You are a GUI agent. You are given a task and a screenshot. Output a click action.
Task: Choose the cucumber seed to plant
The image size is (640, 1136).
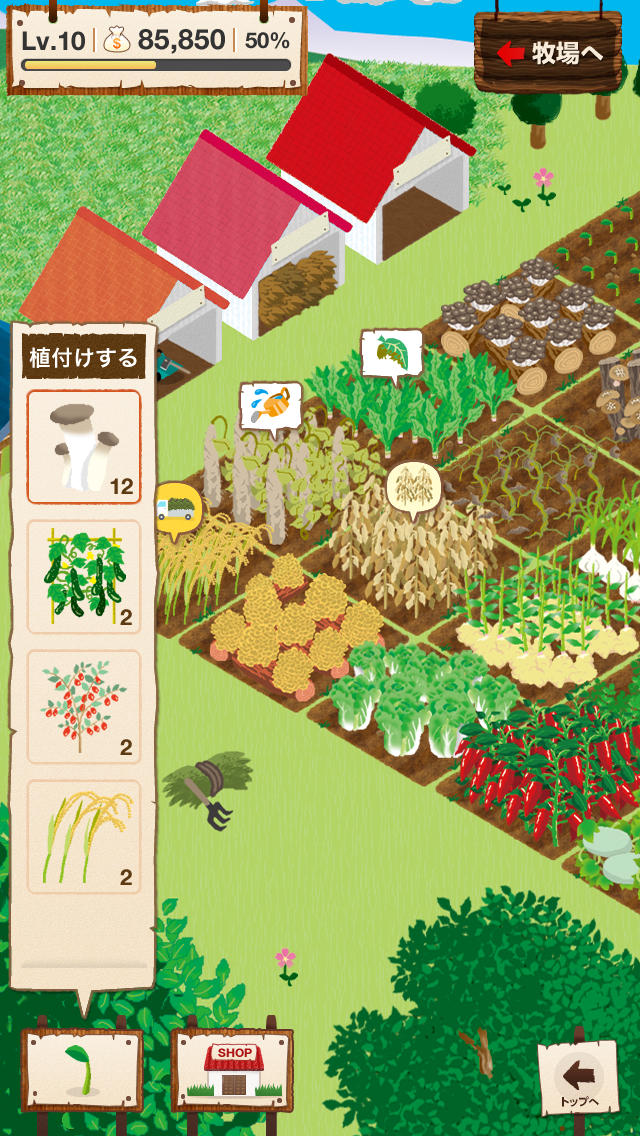[x=84, y=577]
